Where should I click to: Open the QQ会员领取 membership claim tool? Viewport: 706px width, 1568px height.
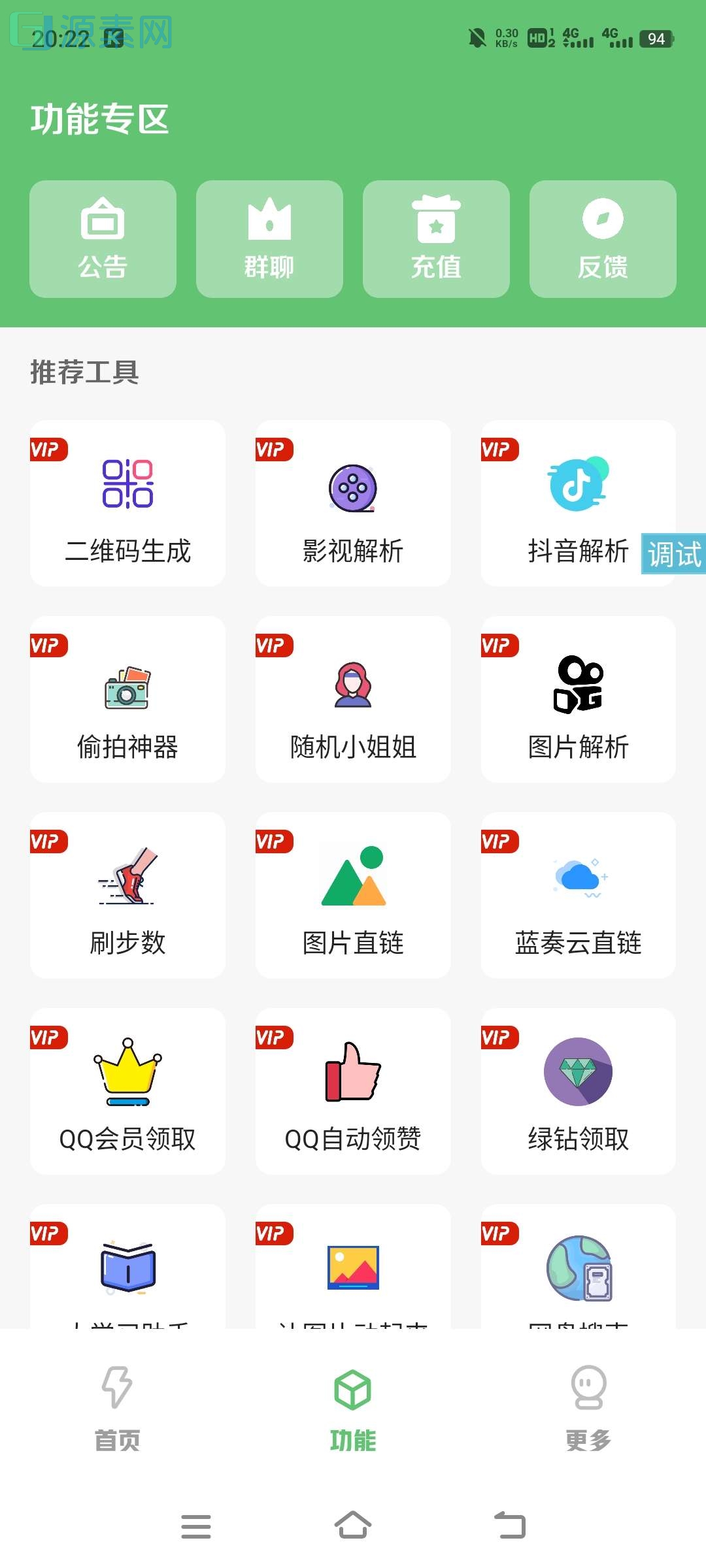click(x=127, y=1091)
